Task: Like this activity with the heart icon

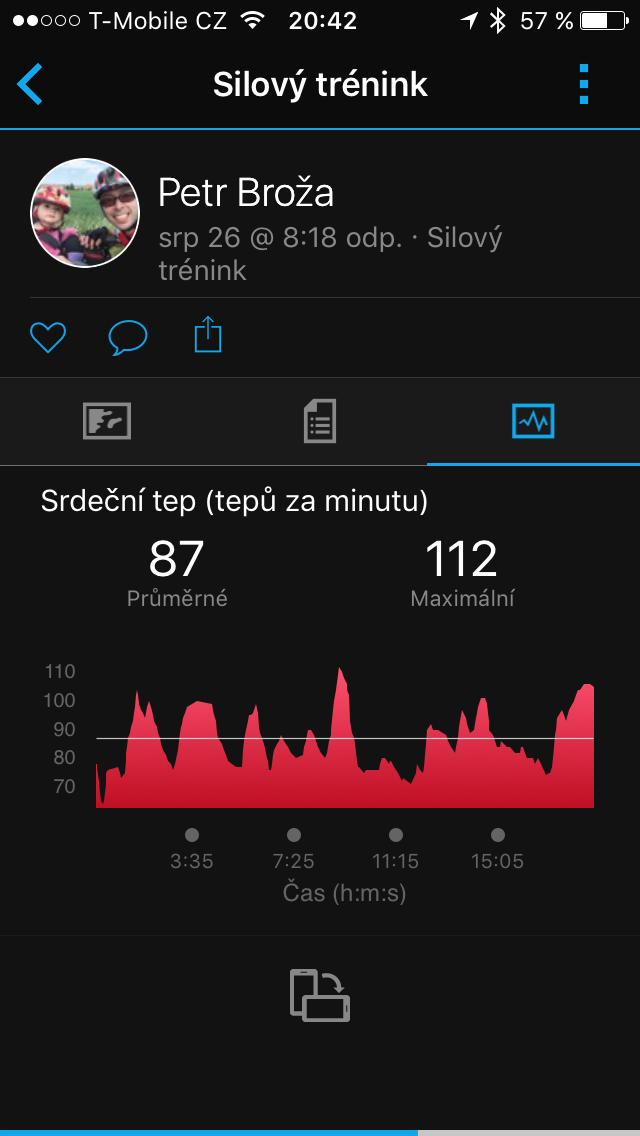Action: click(48, 337)
